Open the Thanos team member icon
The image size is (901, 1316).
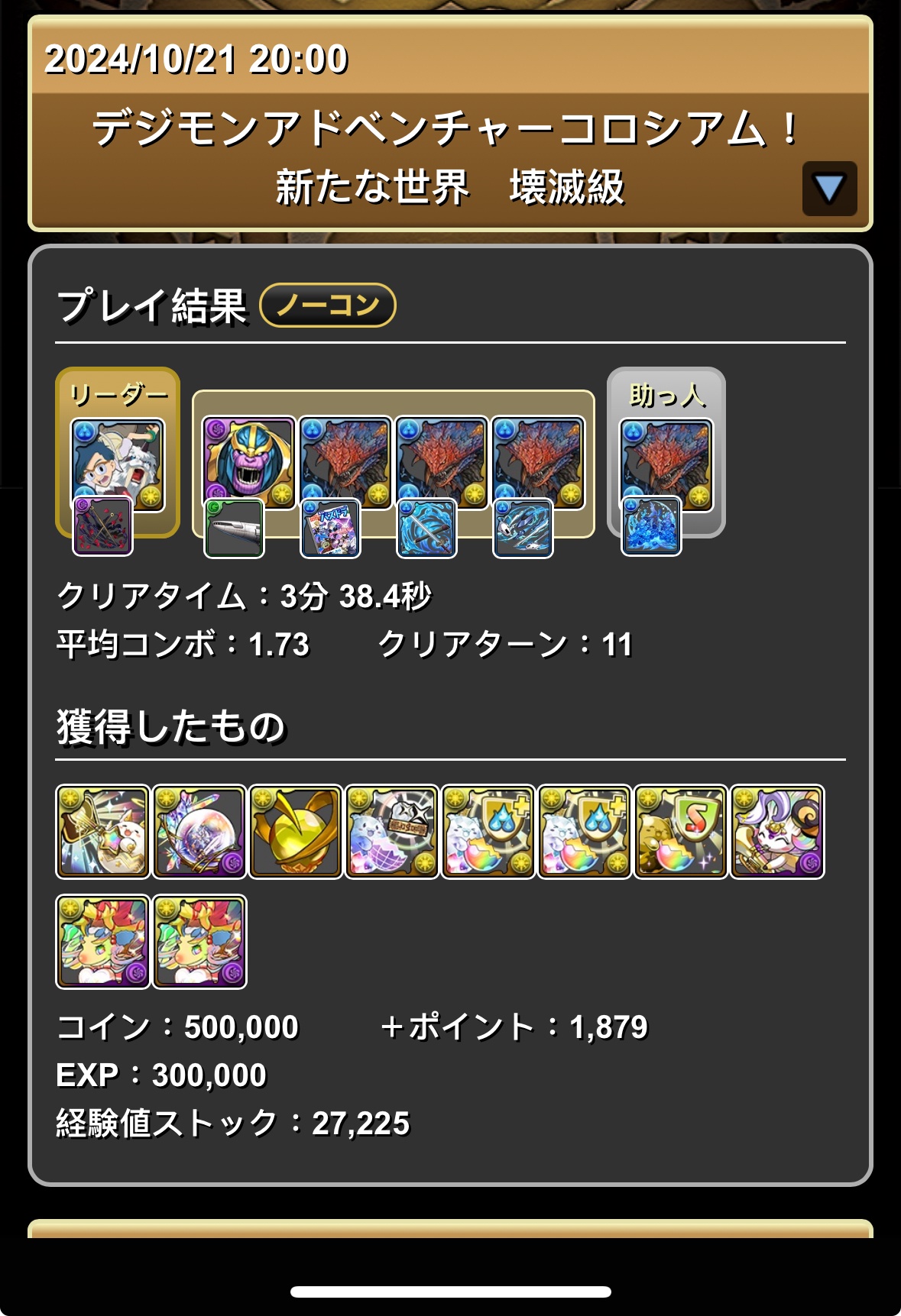[x=249, y=462]
